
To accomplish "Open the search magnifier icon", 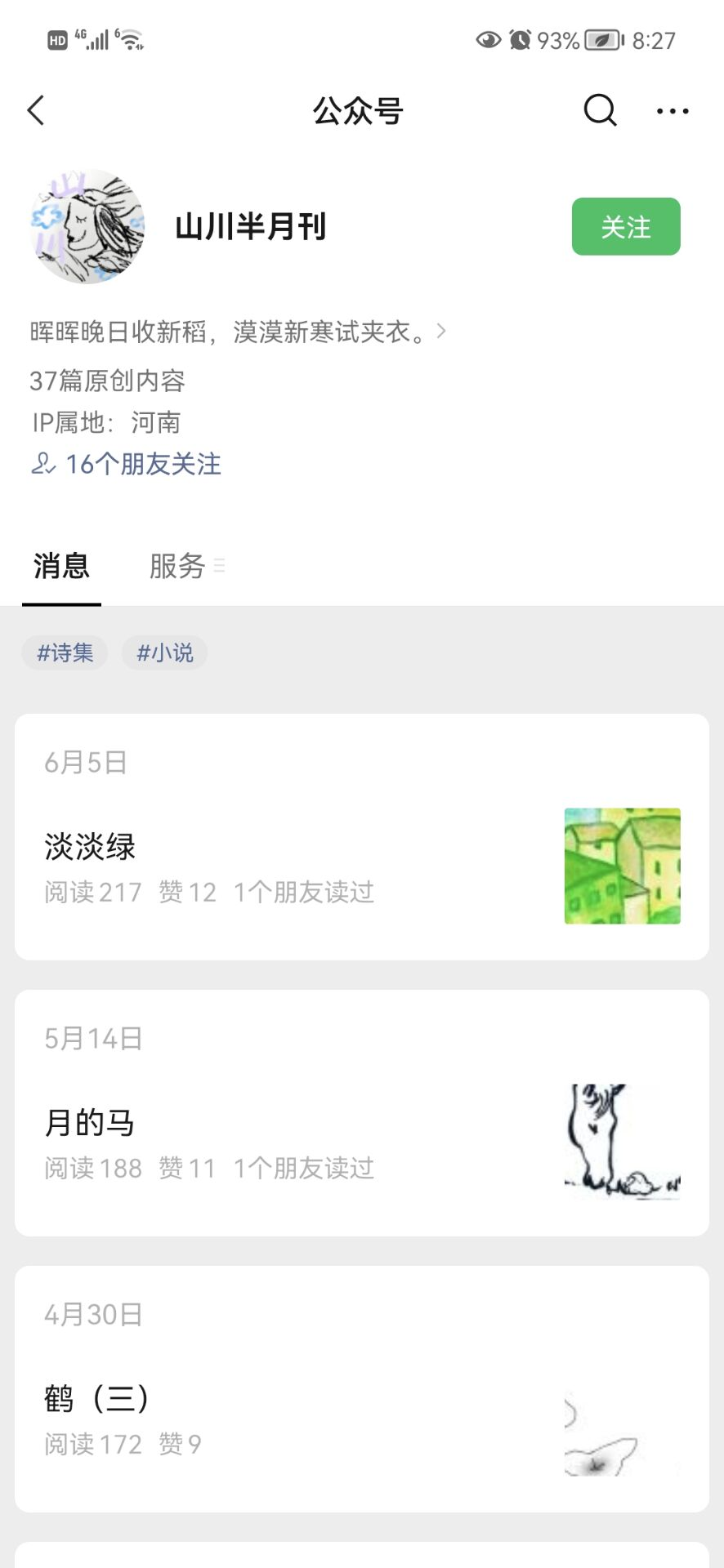I will [x=600, y=110].
